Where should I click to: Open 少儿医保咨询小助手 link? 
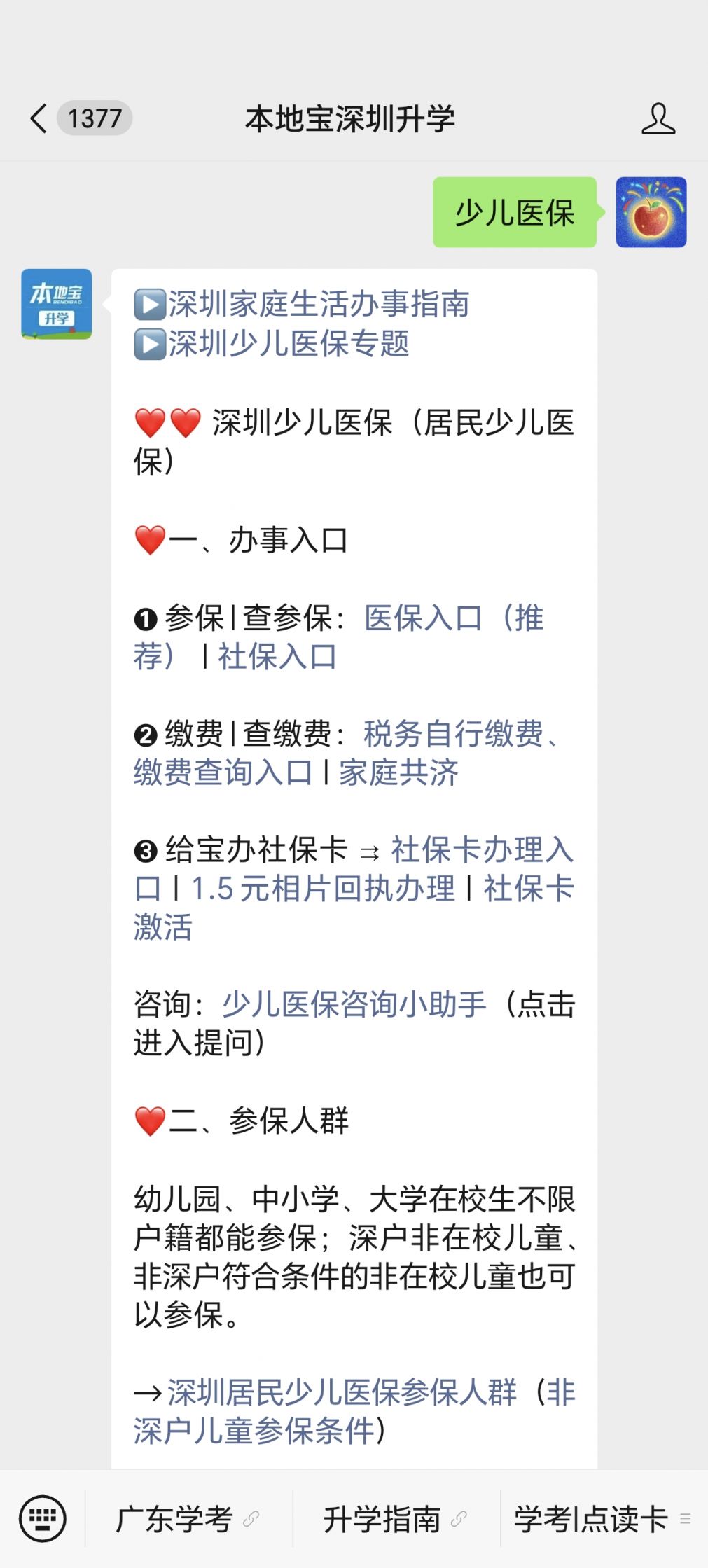(x=354, y=1004)
